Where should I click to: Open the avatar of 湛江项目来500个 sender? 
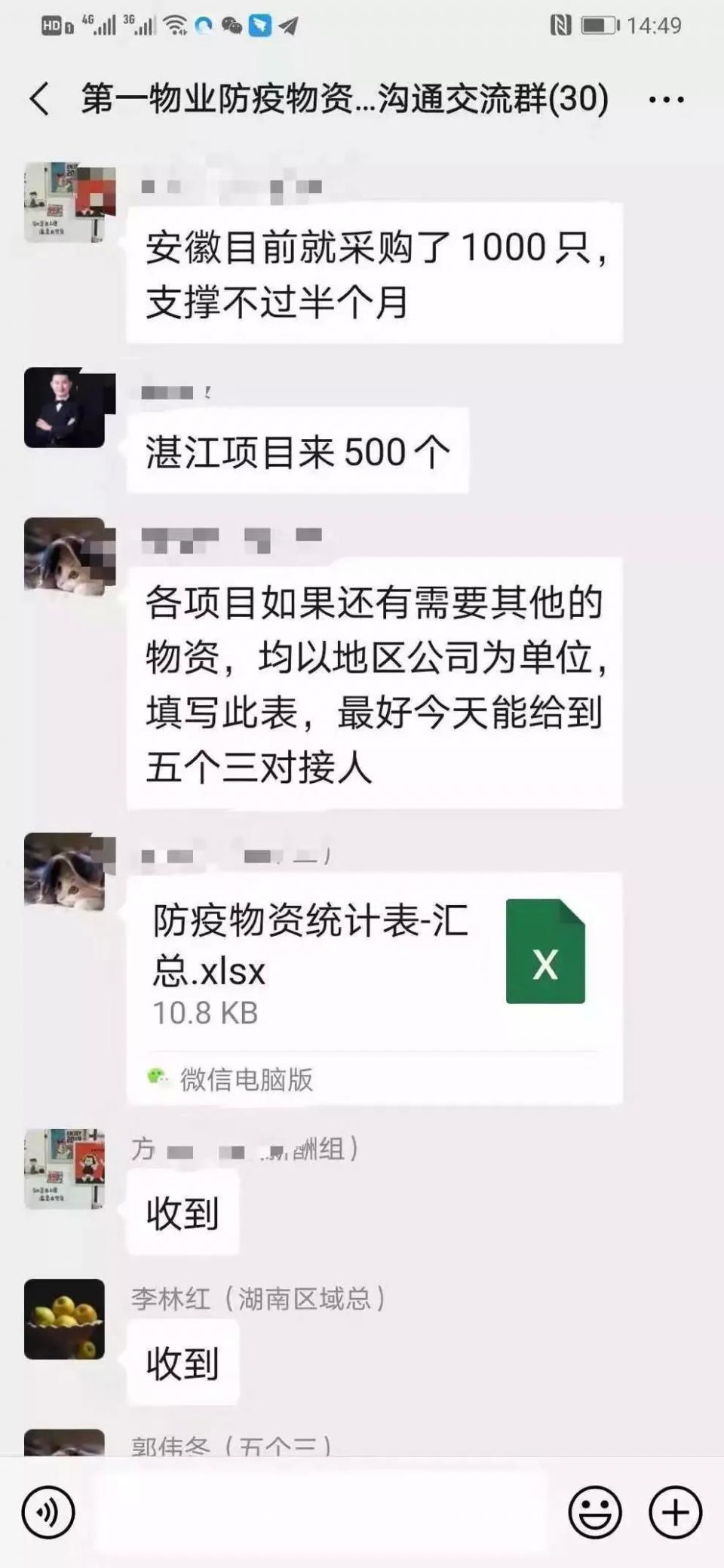[x=65, y=408]
